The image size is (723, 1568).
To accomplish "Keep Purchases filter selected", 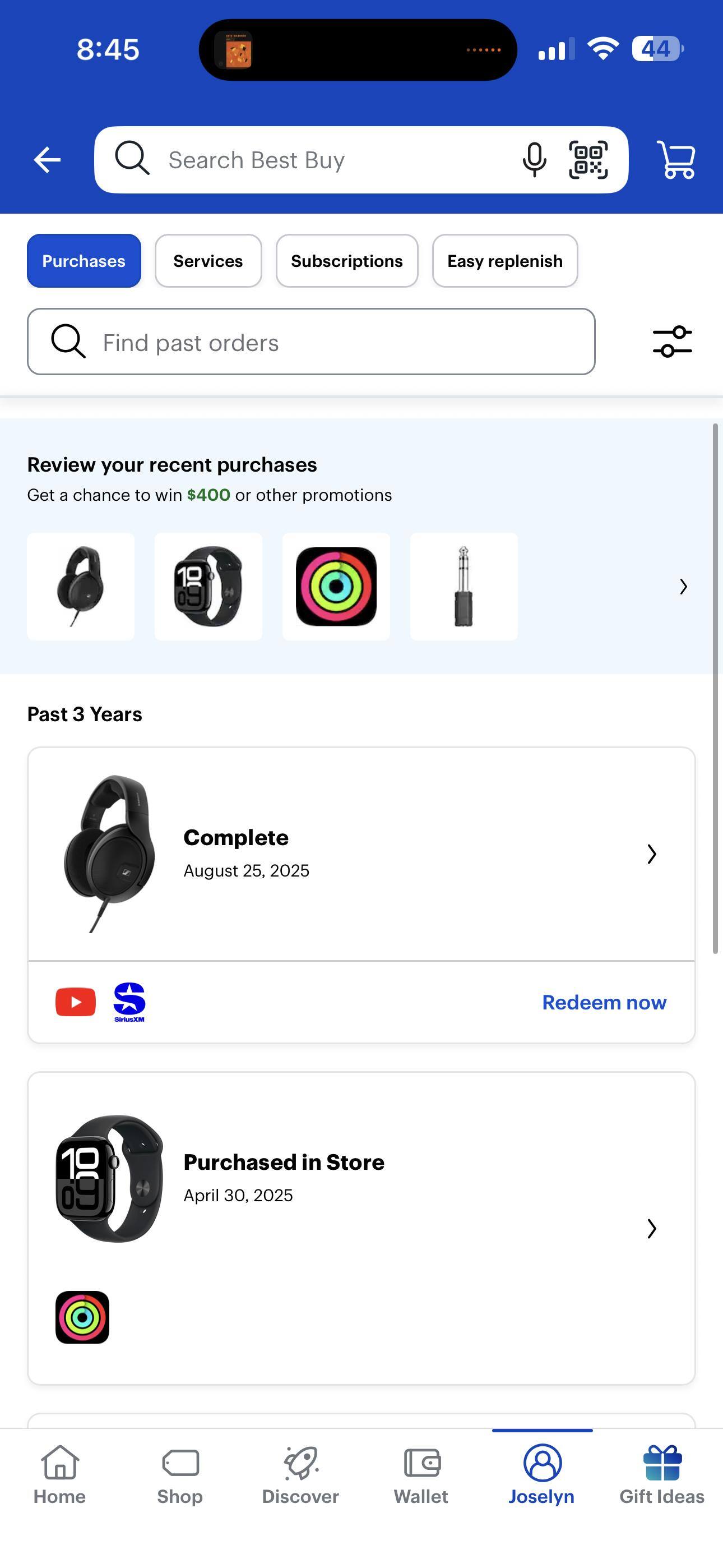I will 84,261.
